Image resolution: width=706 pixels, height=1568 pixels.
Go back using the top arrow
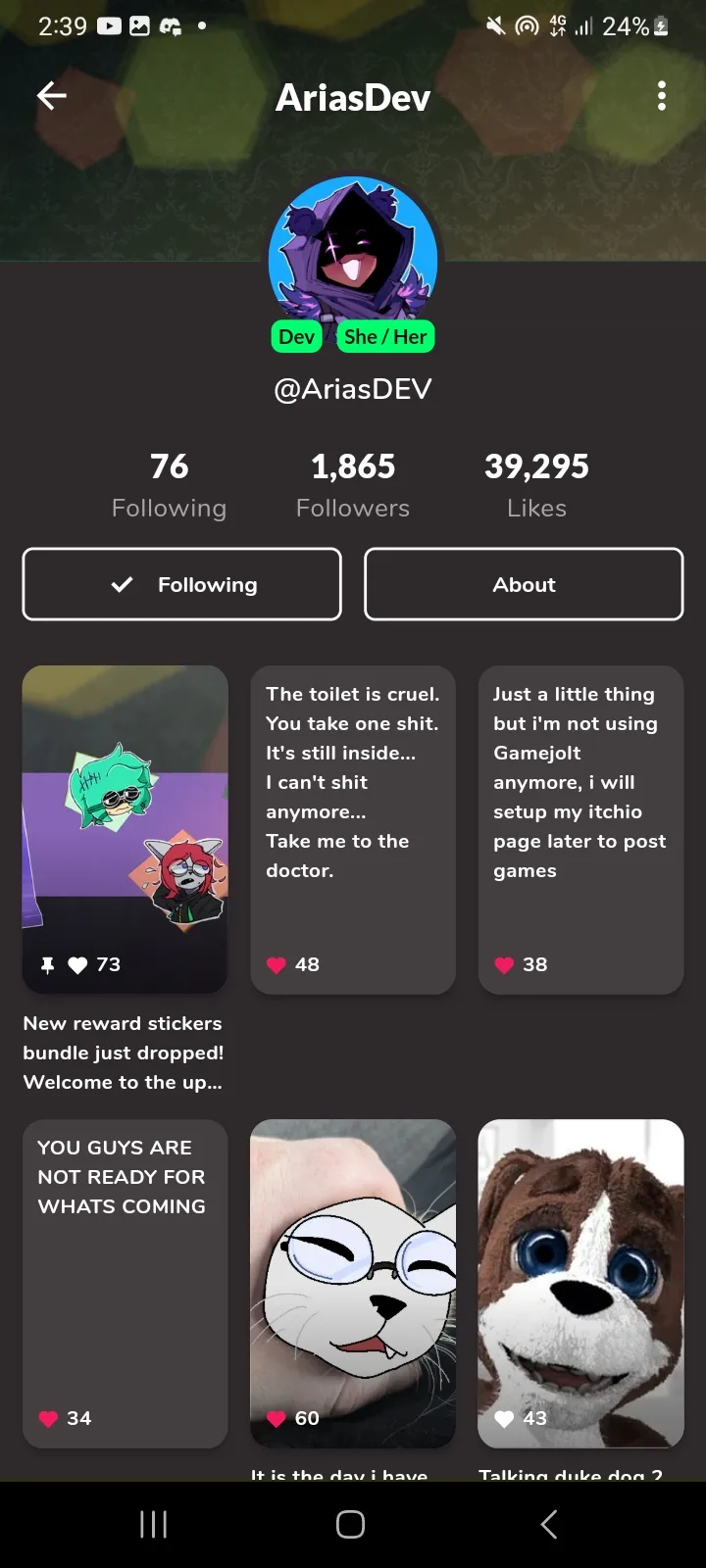pyautogui.click(x=51, y=95)
